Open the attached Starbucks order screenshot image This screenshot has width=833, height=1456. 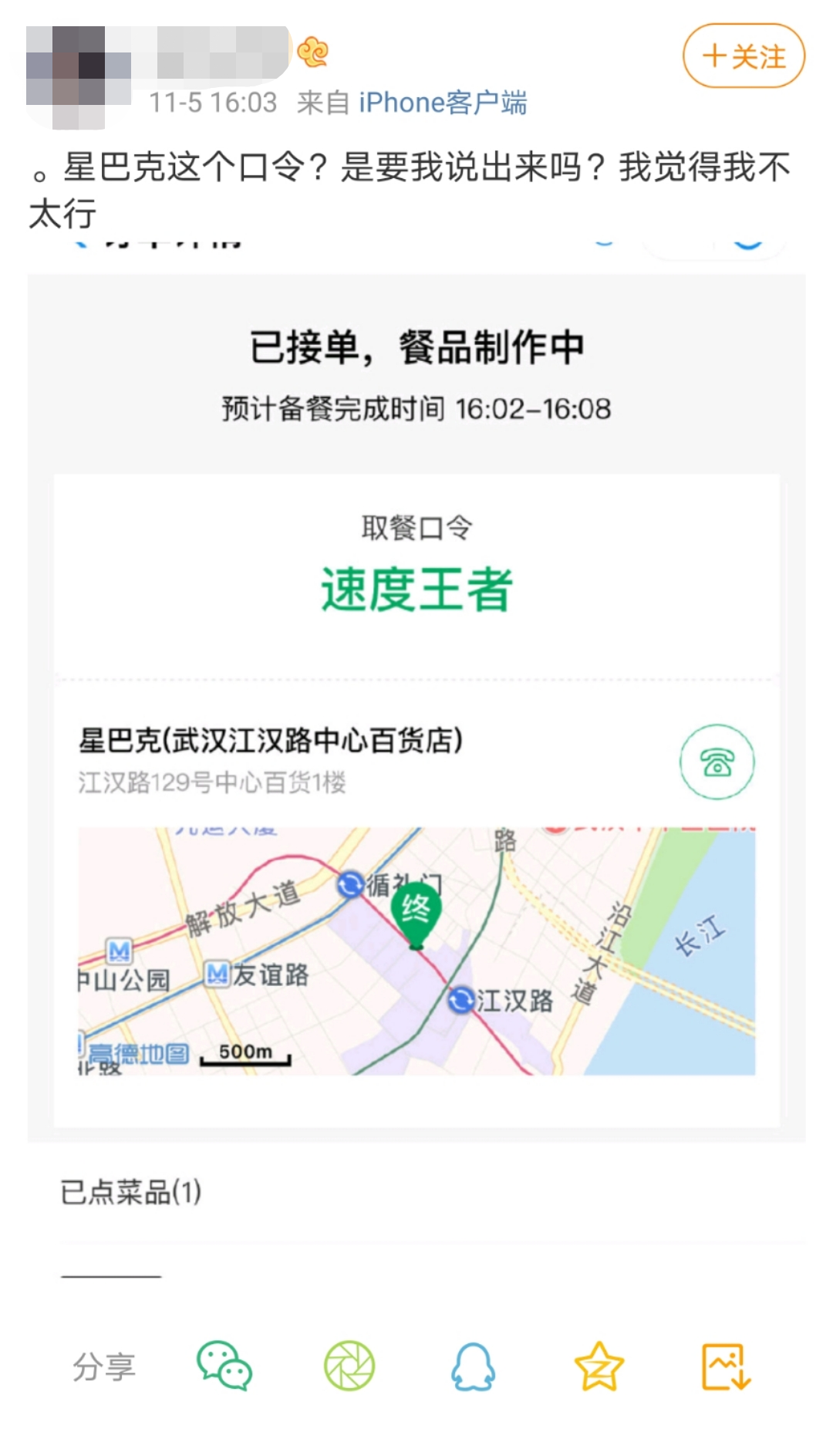point(416,694)
